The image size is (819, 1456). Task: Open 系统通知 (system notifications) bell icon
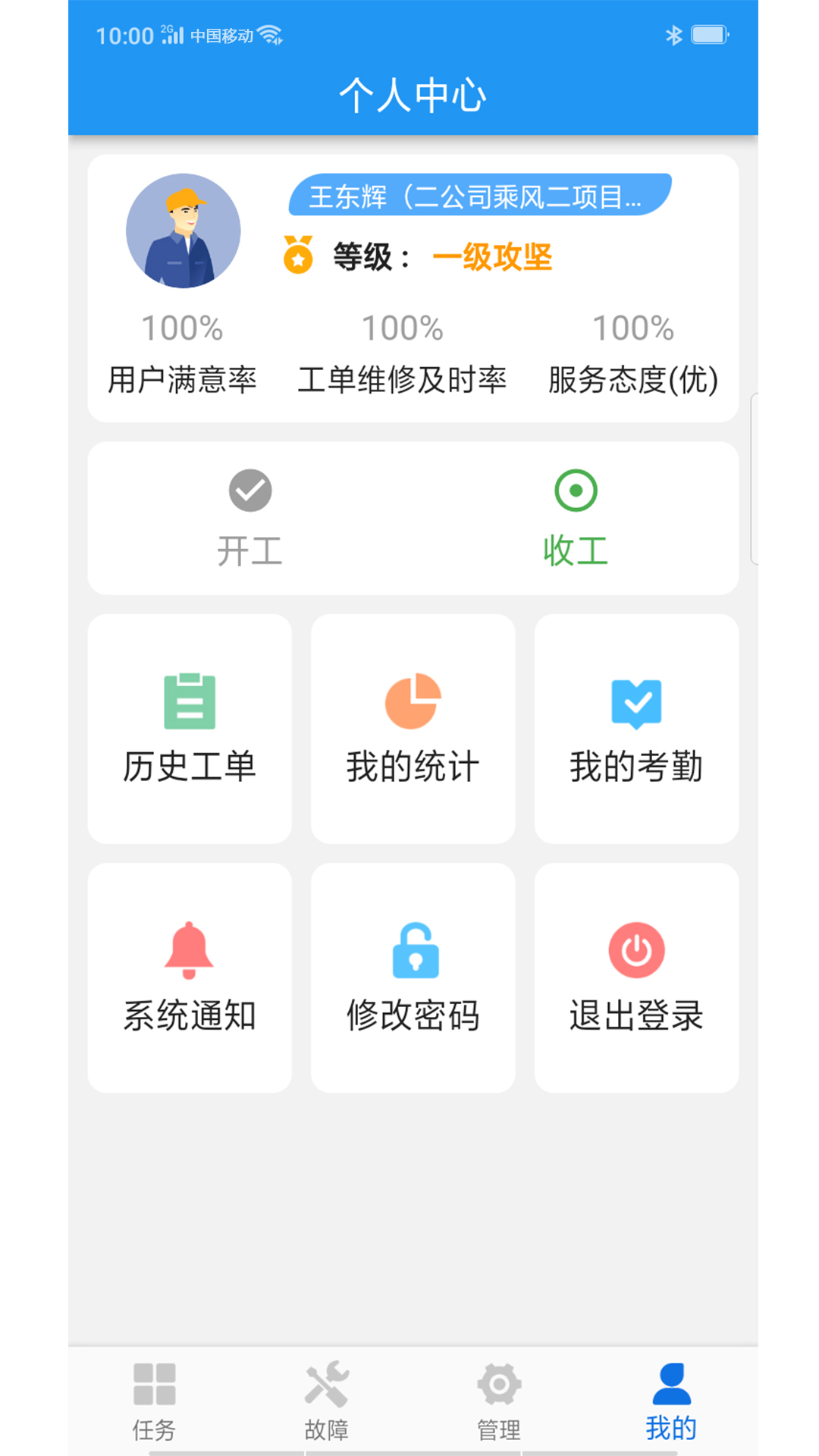[x=189, y=950]
